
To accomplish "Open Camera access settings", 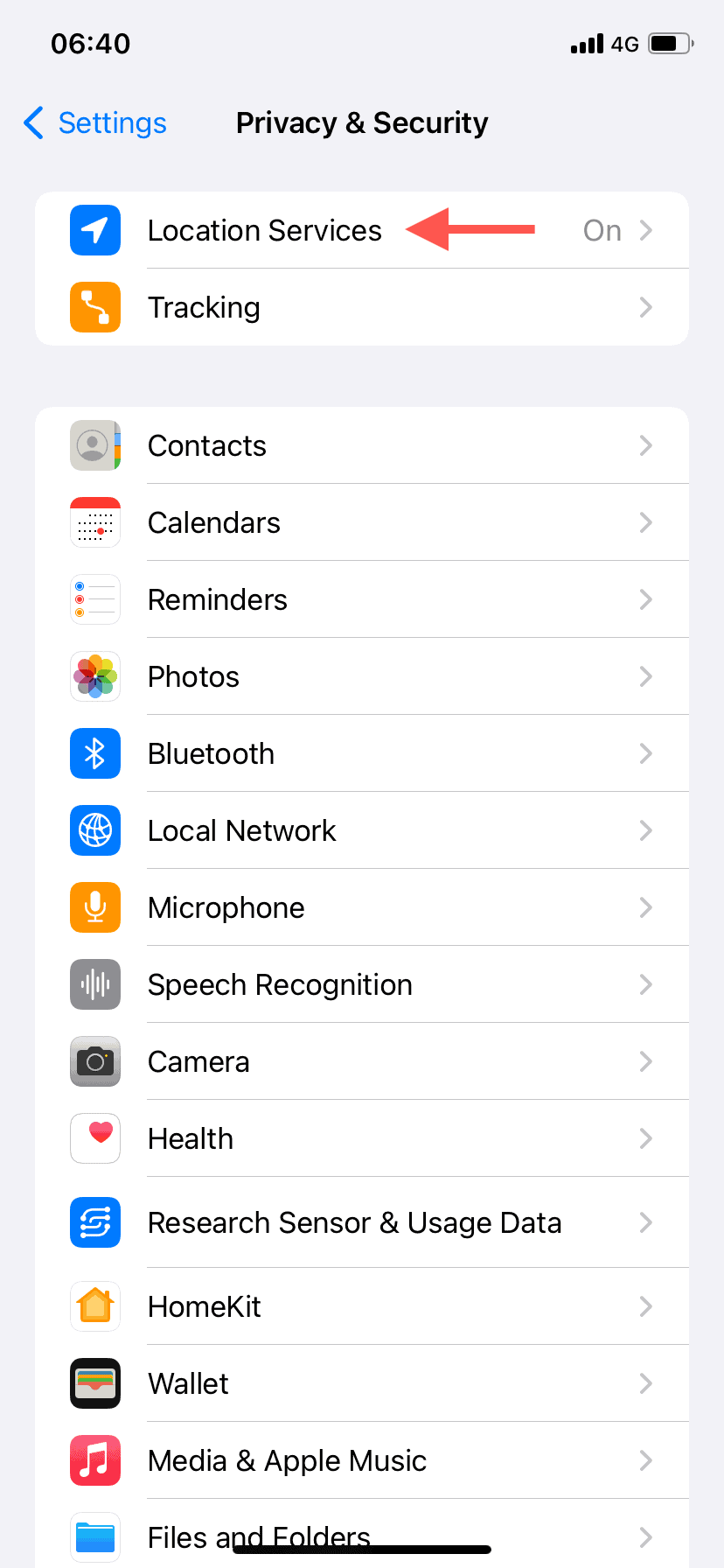I will [x=198, y=1062].
